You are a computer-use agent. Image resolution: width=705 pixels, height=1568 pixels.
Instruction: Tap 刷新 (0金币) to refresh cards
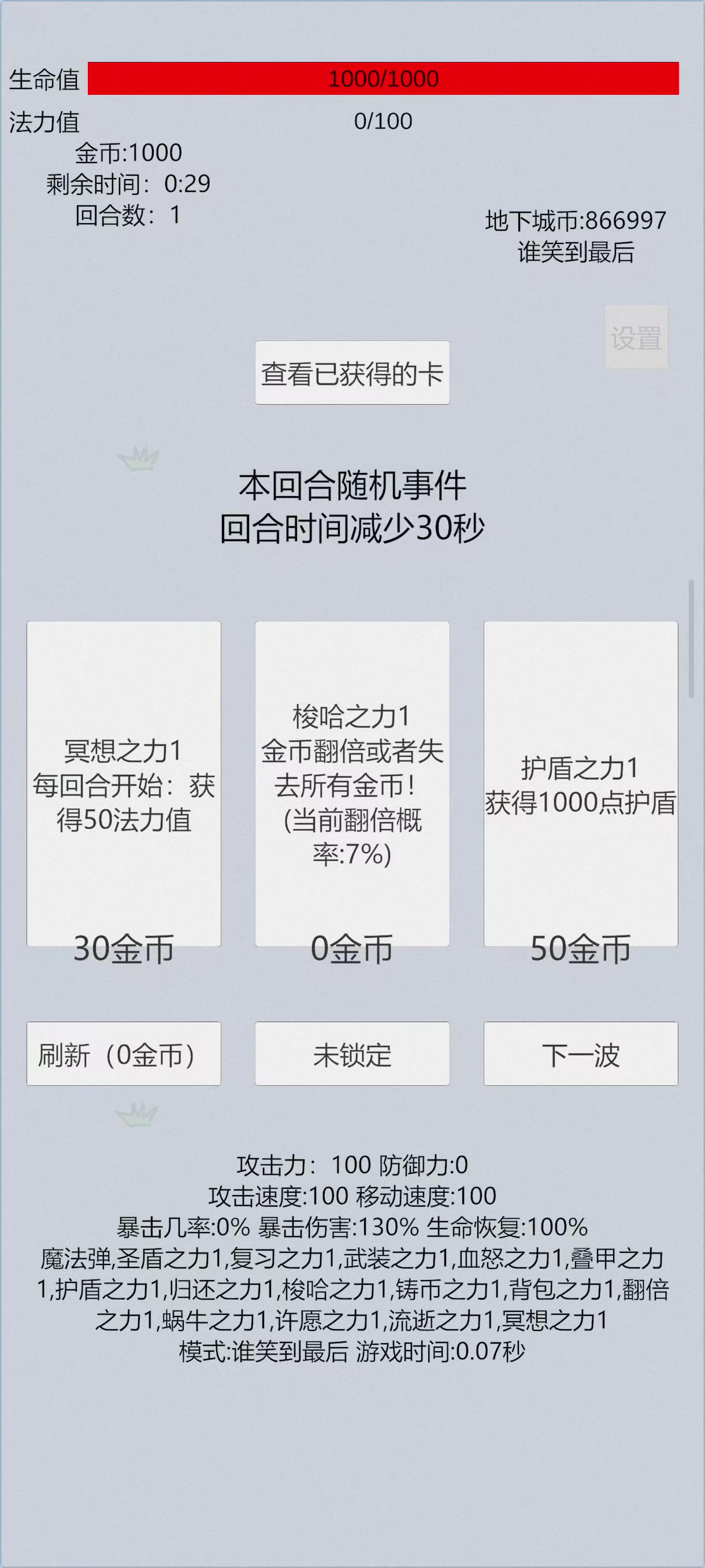tap(124, 1053)
